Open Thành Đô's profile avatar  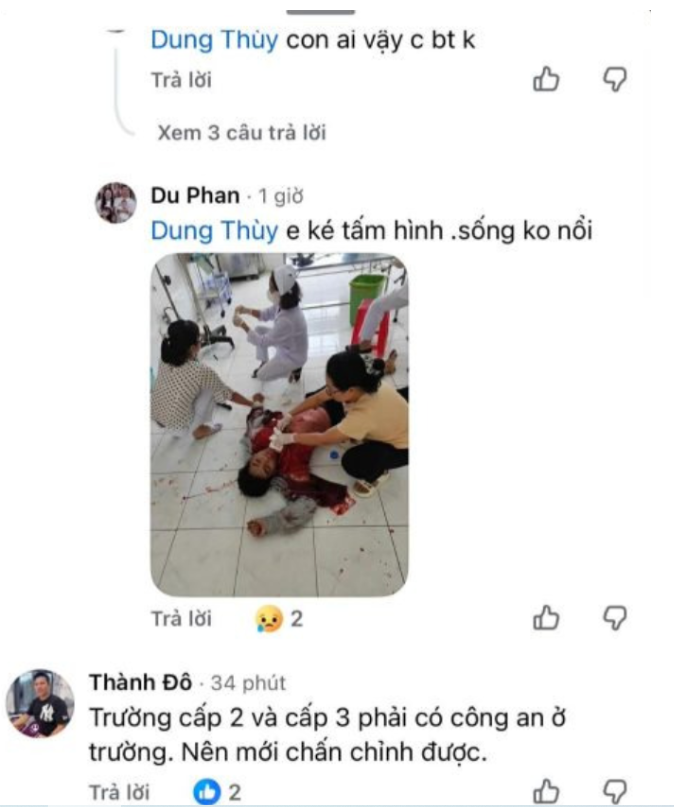coord(40,703)
